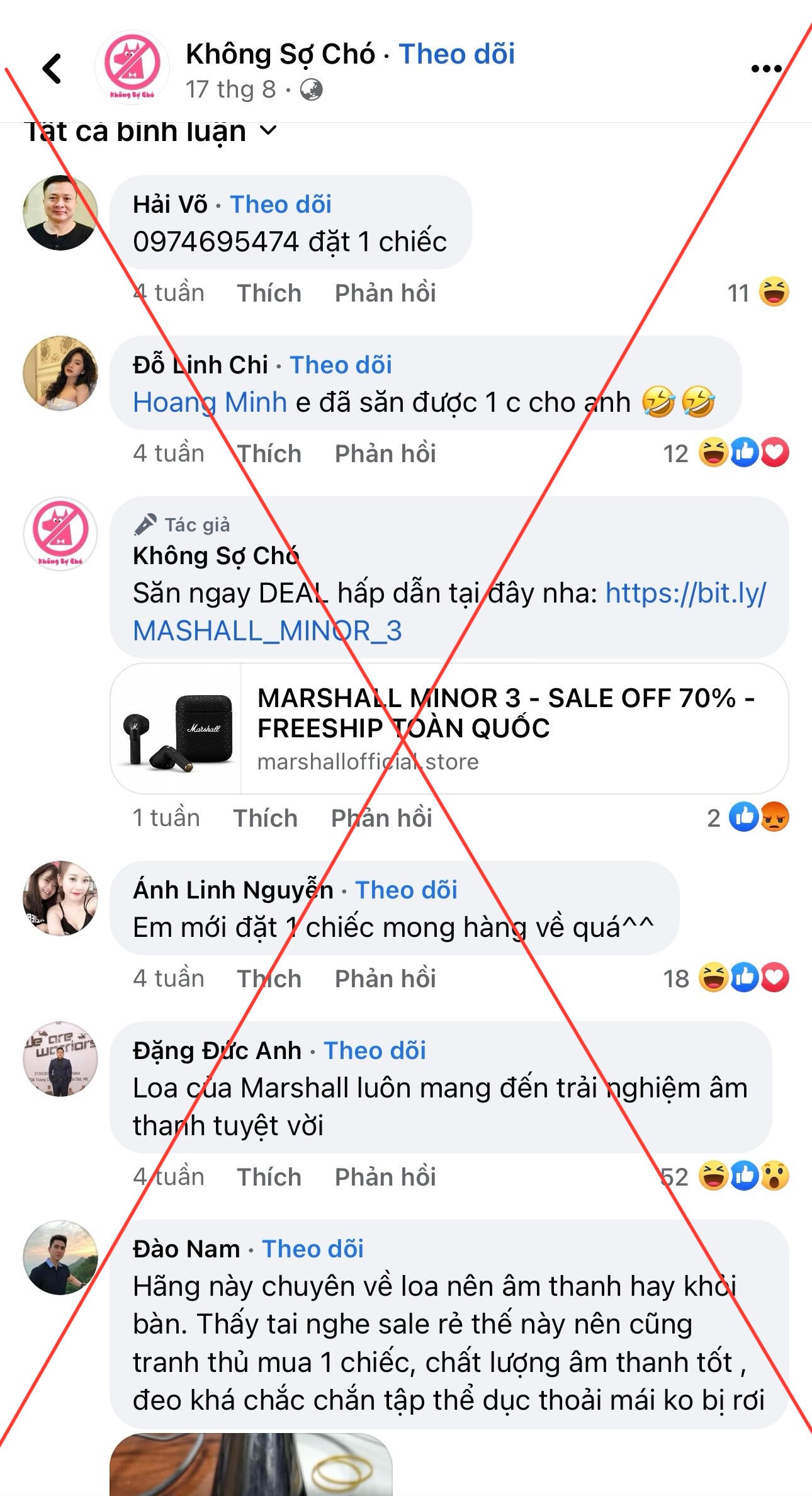Follow commenter Hải Võ
812x1496 pixels.
click(x=280, y=205)
